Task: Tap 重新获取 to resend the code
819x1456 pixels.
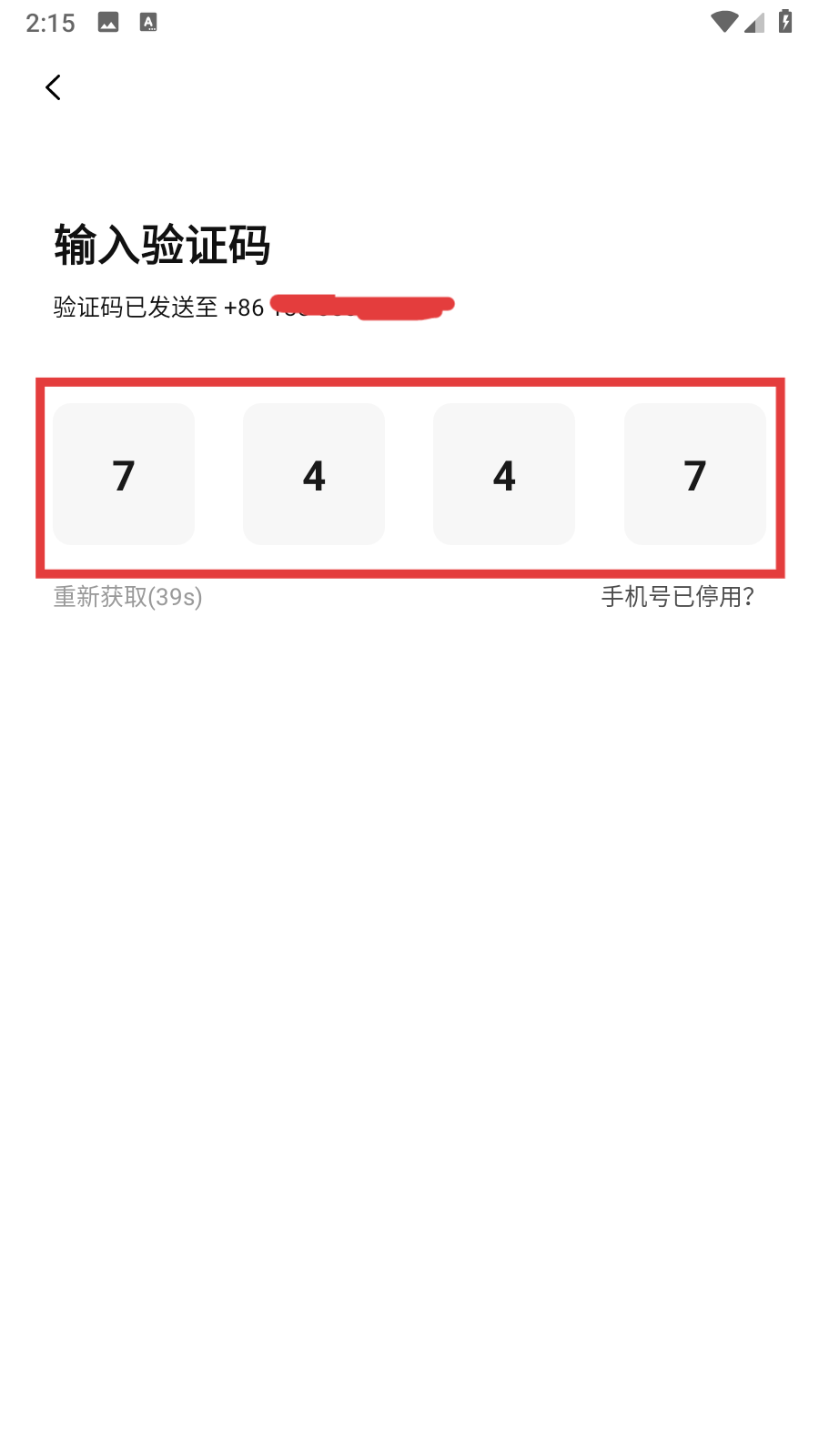Action: [127, 597]
